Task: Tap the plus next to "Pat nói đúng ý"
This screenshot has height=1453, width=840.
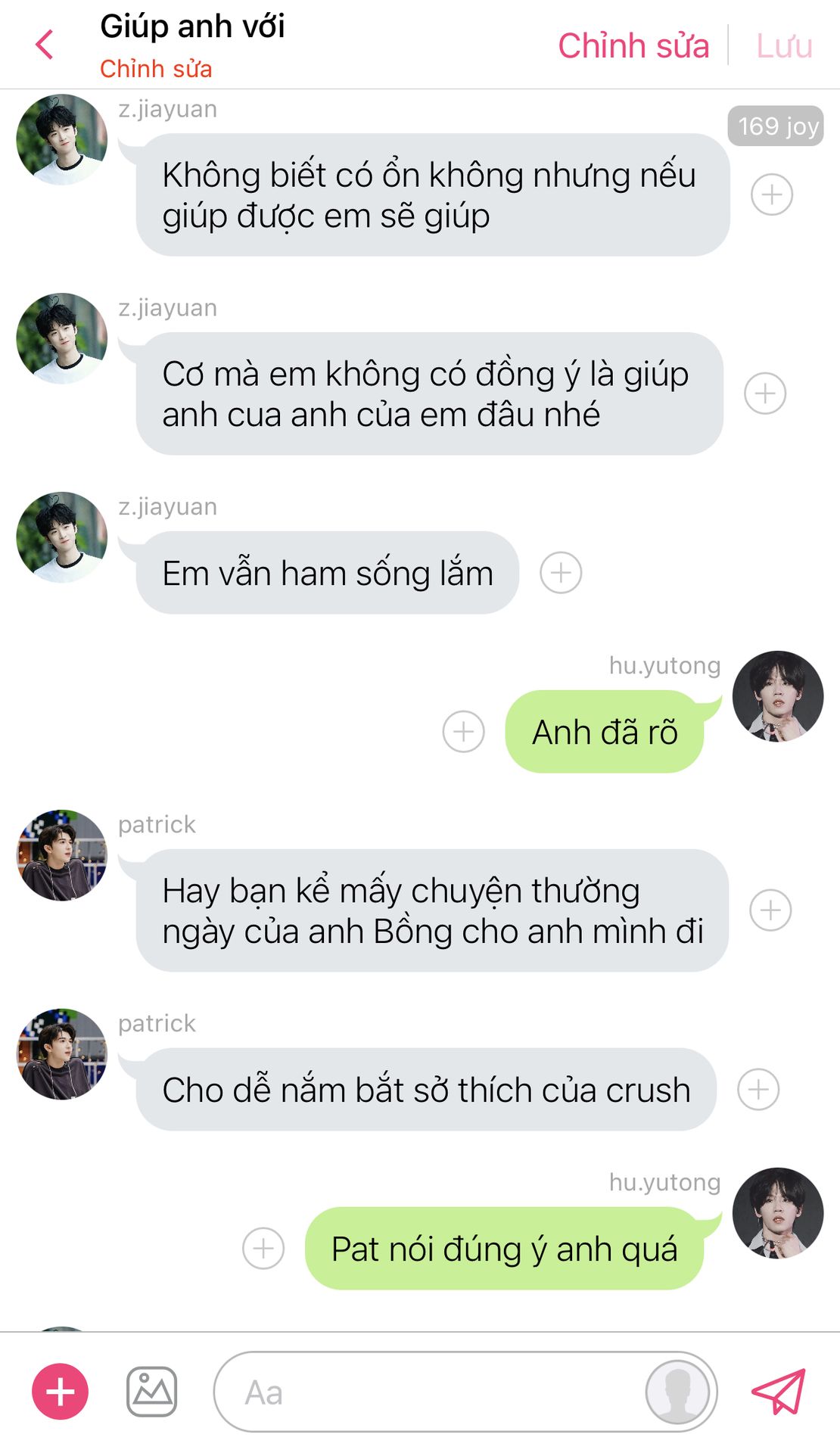Action: 263,1249
